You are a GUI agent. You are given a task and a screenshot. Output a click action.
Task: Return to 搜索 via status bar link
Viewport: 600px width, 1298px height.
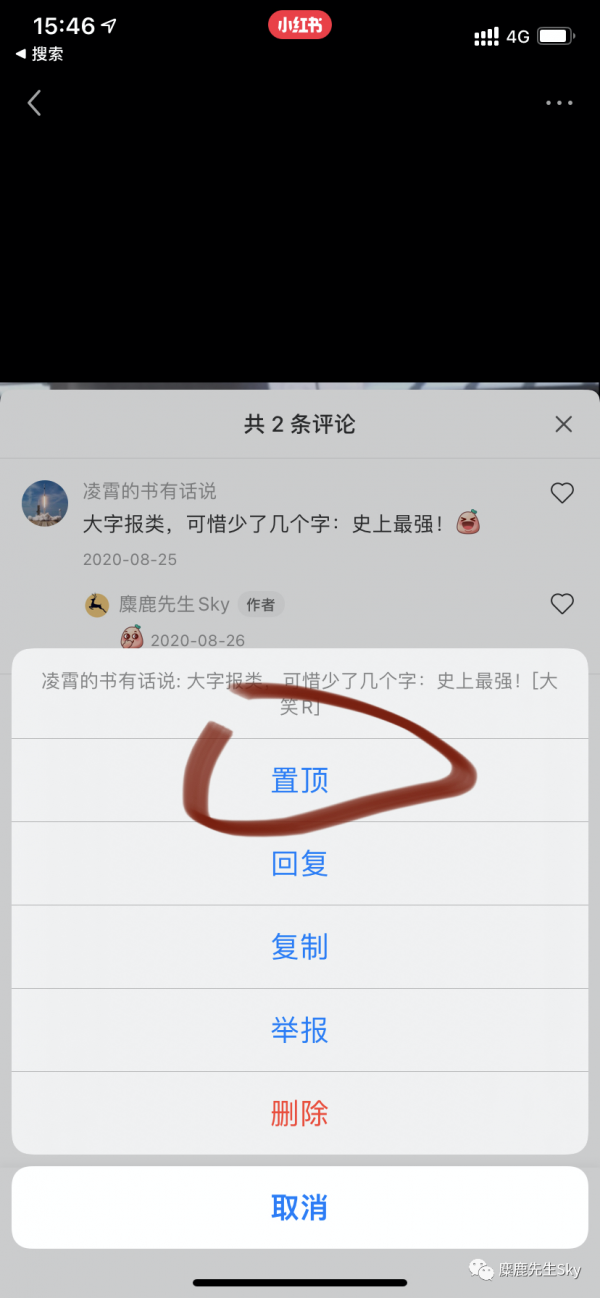point(40,54)
